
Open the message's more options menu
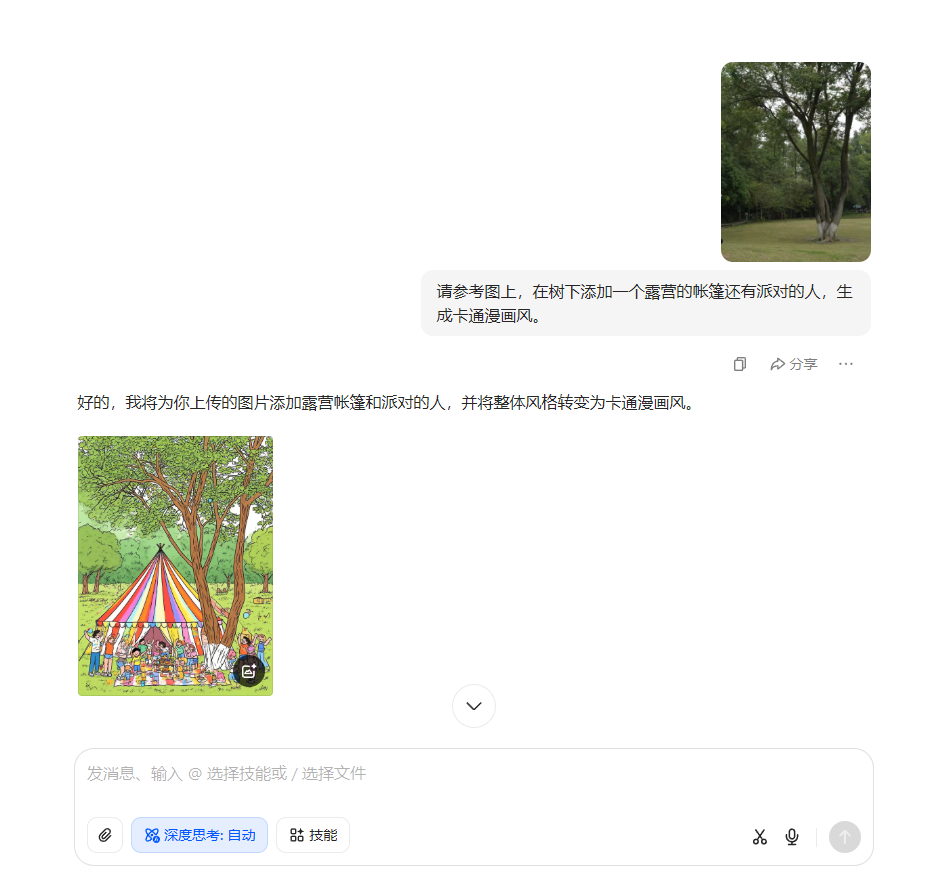click(846, 364)
